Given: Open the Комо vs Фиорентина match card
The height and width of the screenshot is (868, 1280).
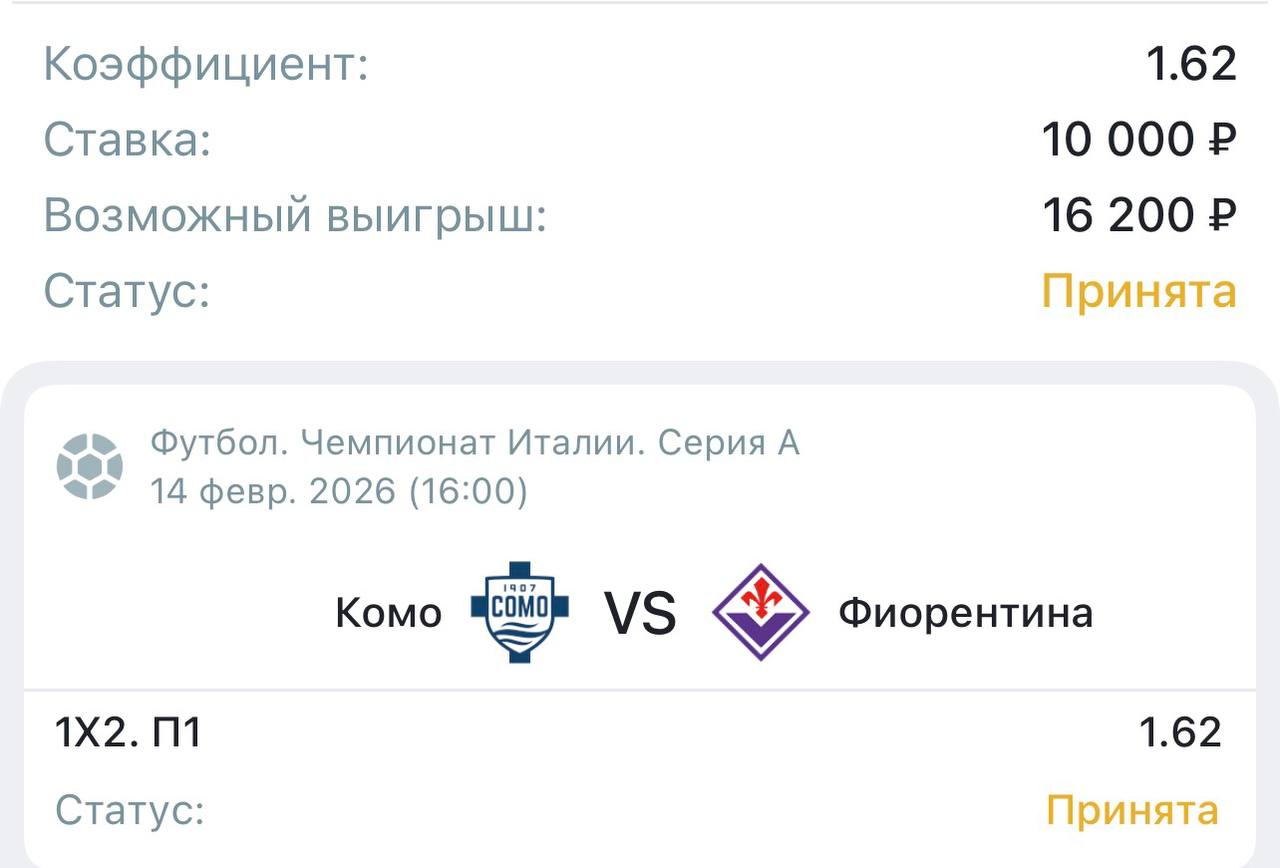Looking at the screenshot, I should coord(640,612).
